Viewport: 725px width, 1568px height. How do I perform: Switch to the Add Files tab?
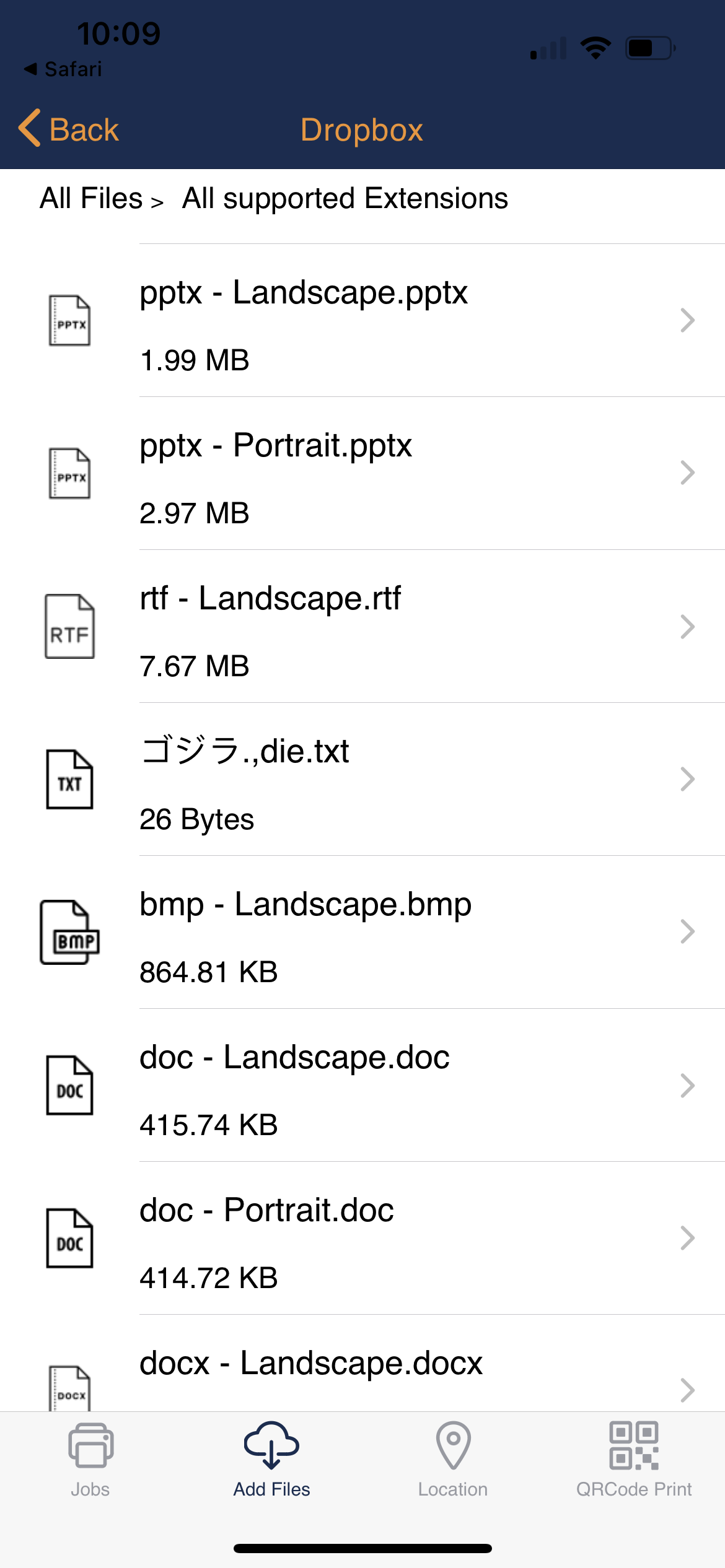tap(271, 1460)
